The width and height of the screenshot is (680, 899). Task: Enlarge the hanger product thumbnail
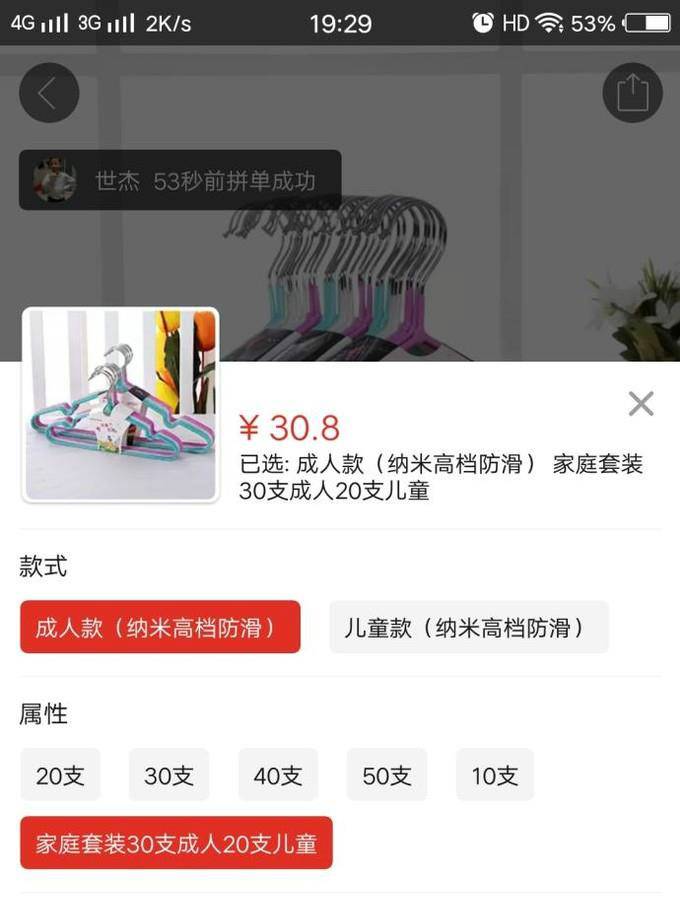click(120, 405)
